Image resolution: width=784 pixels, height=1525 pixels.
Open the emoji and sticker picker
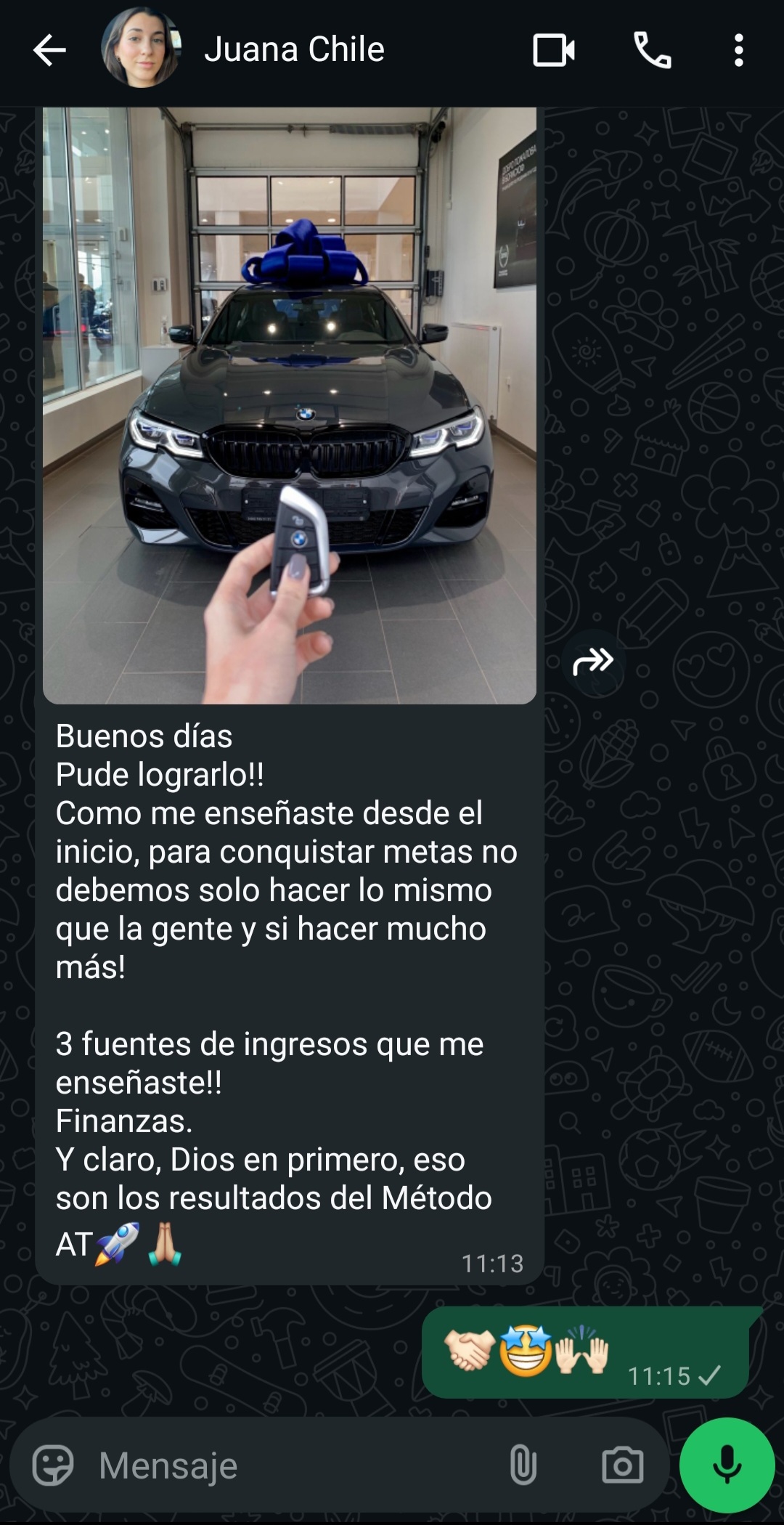click(x=53, y=1465)
